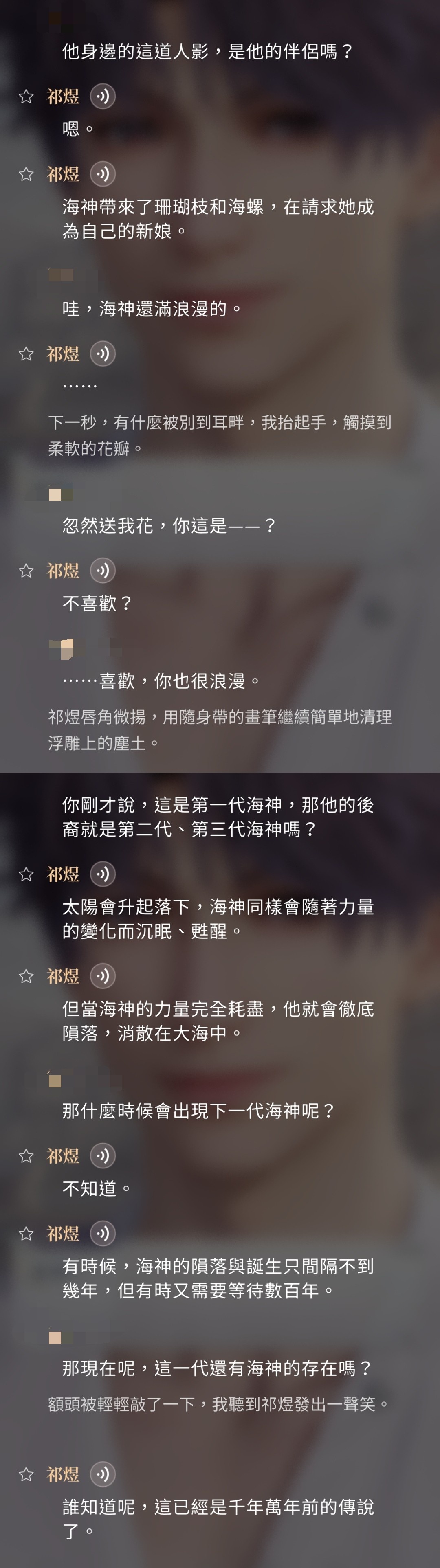Viewport: 440px width, 1568px height.
Task: Play the voice line "誰知道呢"
Action: point(103,1474)
